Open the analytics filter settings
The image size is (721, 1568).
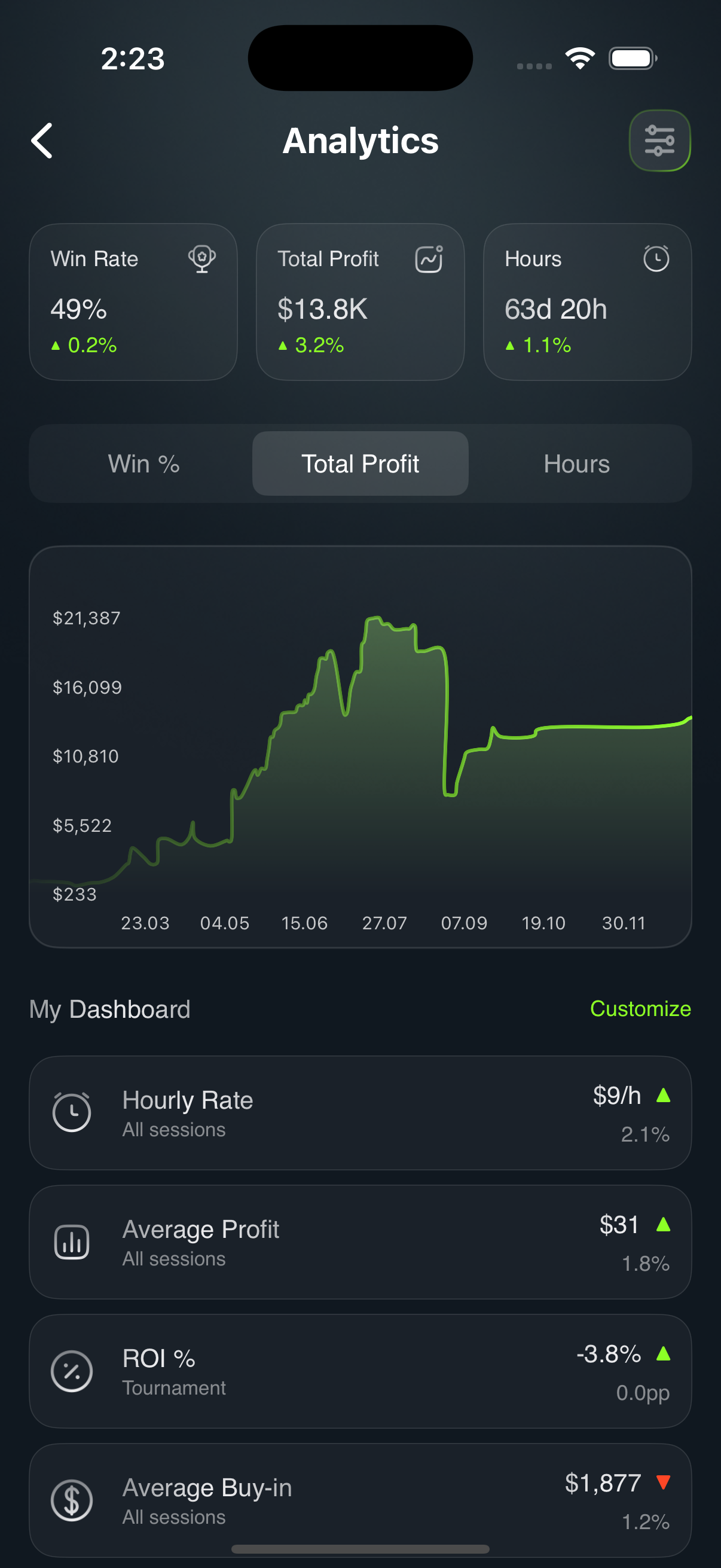(659, 141)
